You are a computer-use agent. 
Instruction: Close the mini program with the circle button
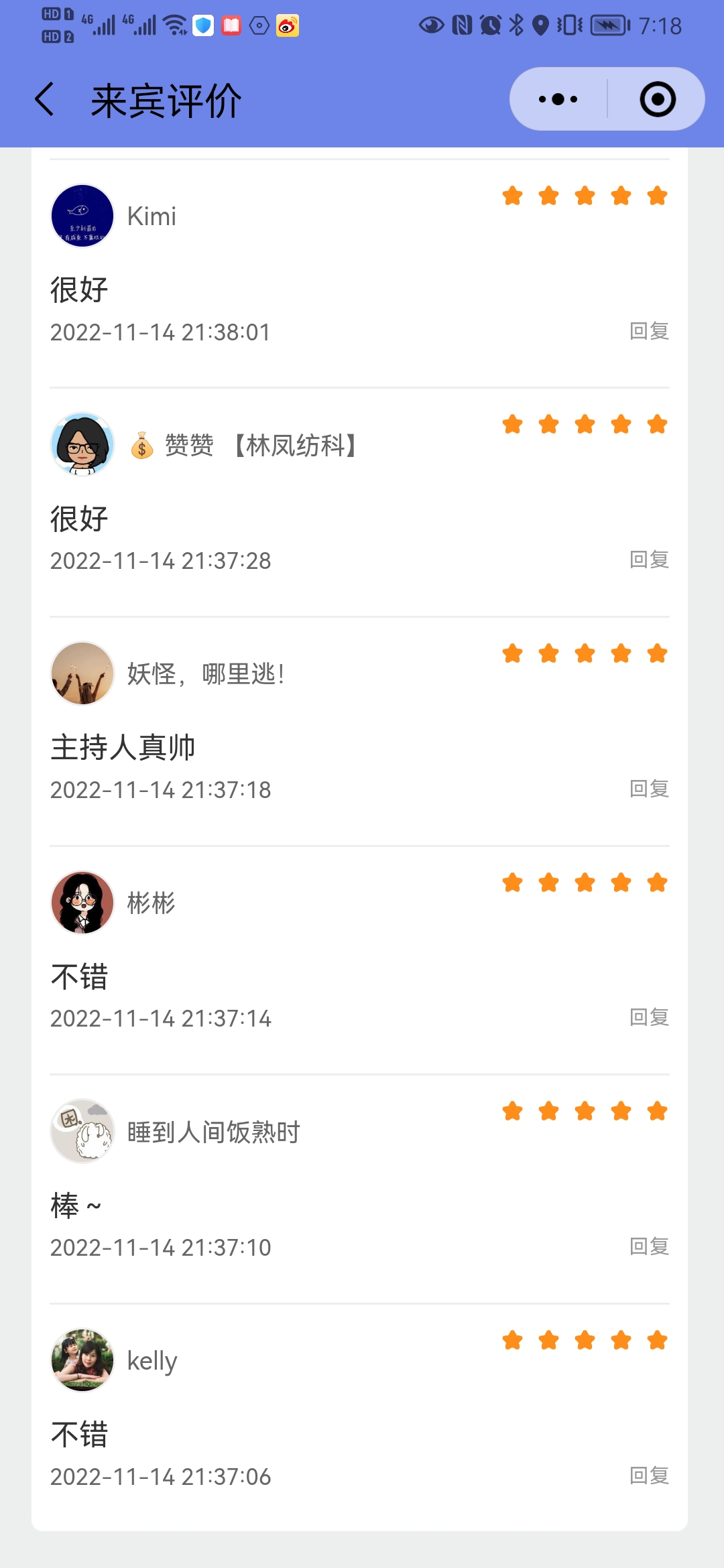click(657, 100)
